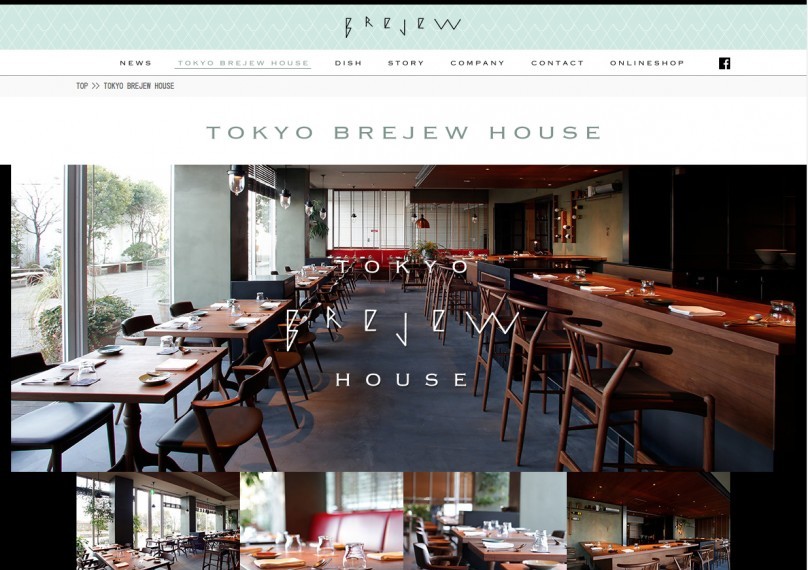This screenshot has width=808, height=570.
Task: Open the STORY section
Action: coord(406,63)
